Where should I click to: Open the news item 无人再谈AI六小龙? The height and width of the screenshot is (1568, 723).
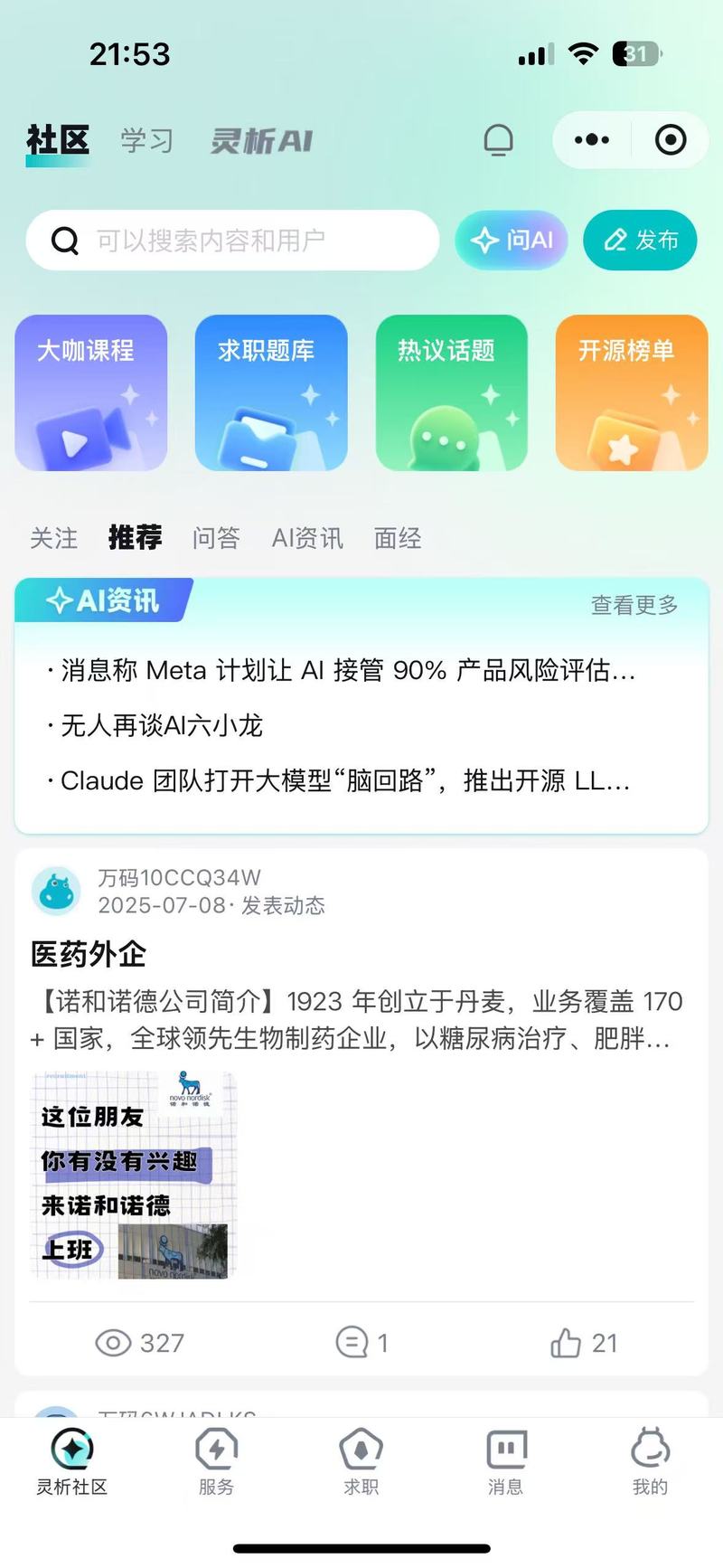click(161, 725)
